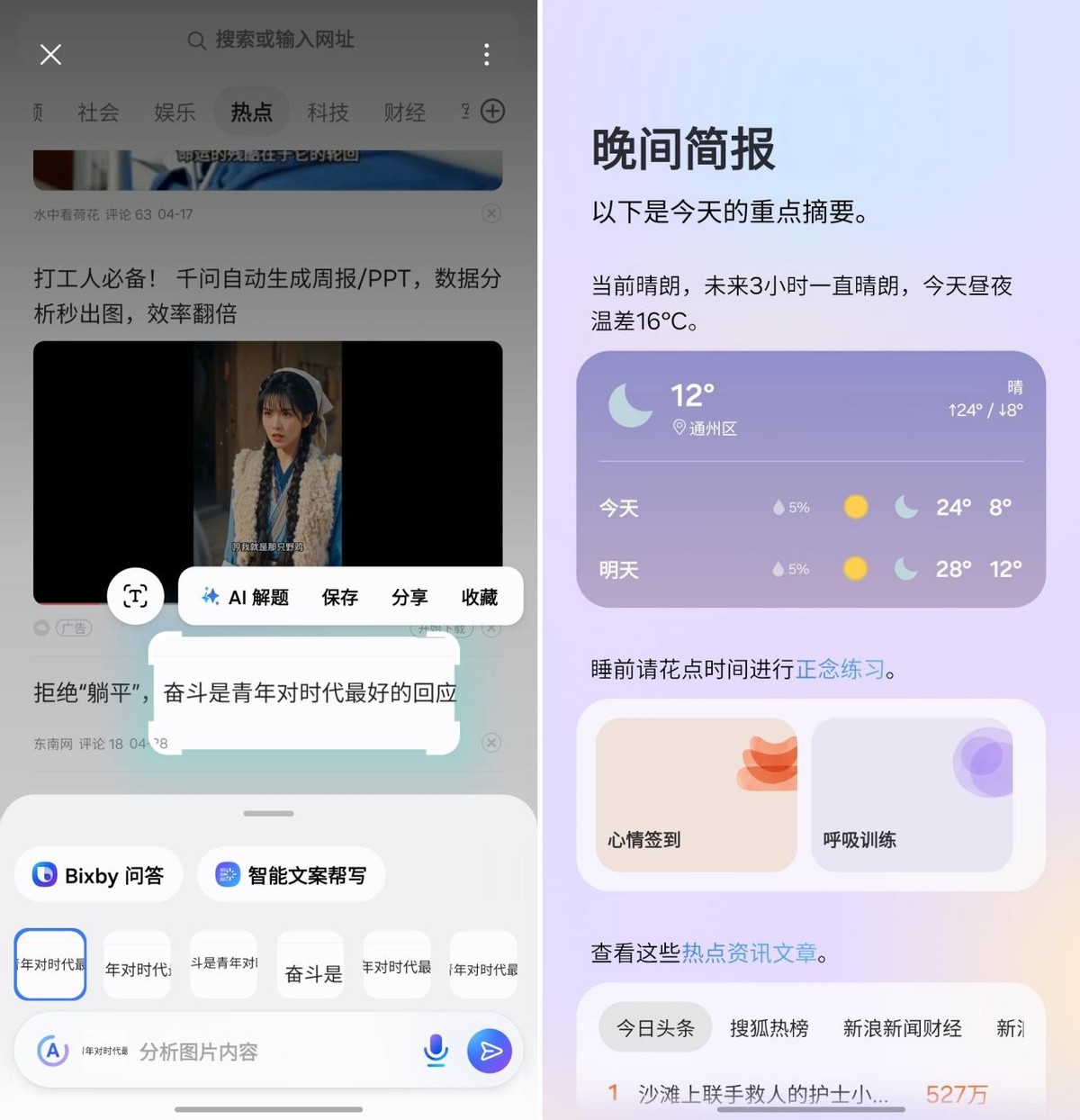Open Bixby 问答
Viewport: 1080px width, 1120px height.
pyautogui.click(x=98, y=875)
